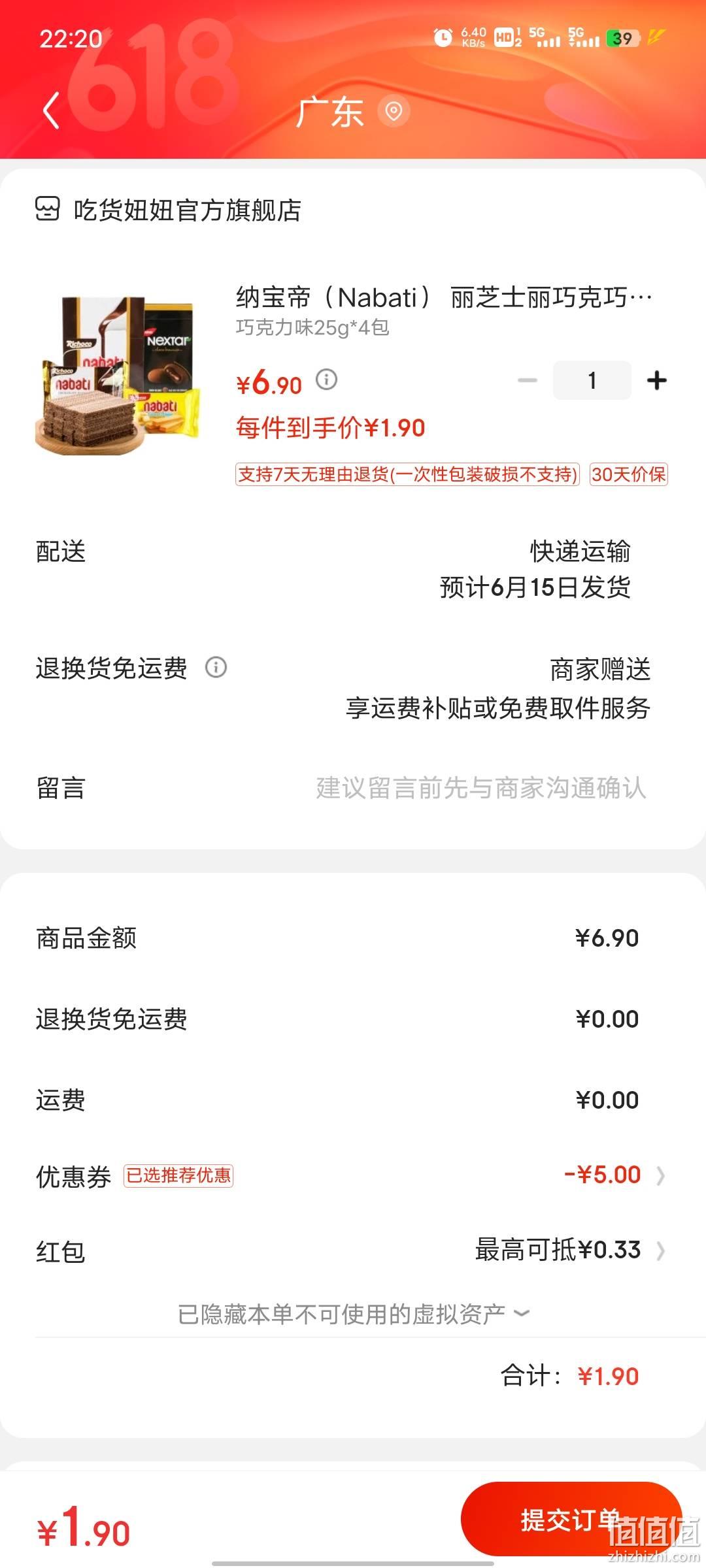
Task: Decrease quantity with the minus button
Action: (x=528, y=380)
